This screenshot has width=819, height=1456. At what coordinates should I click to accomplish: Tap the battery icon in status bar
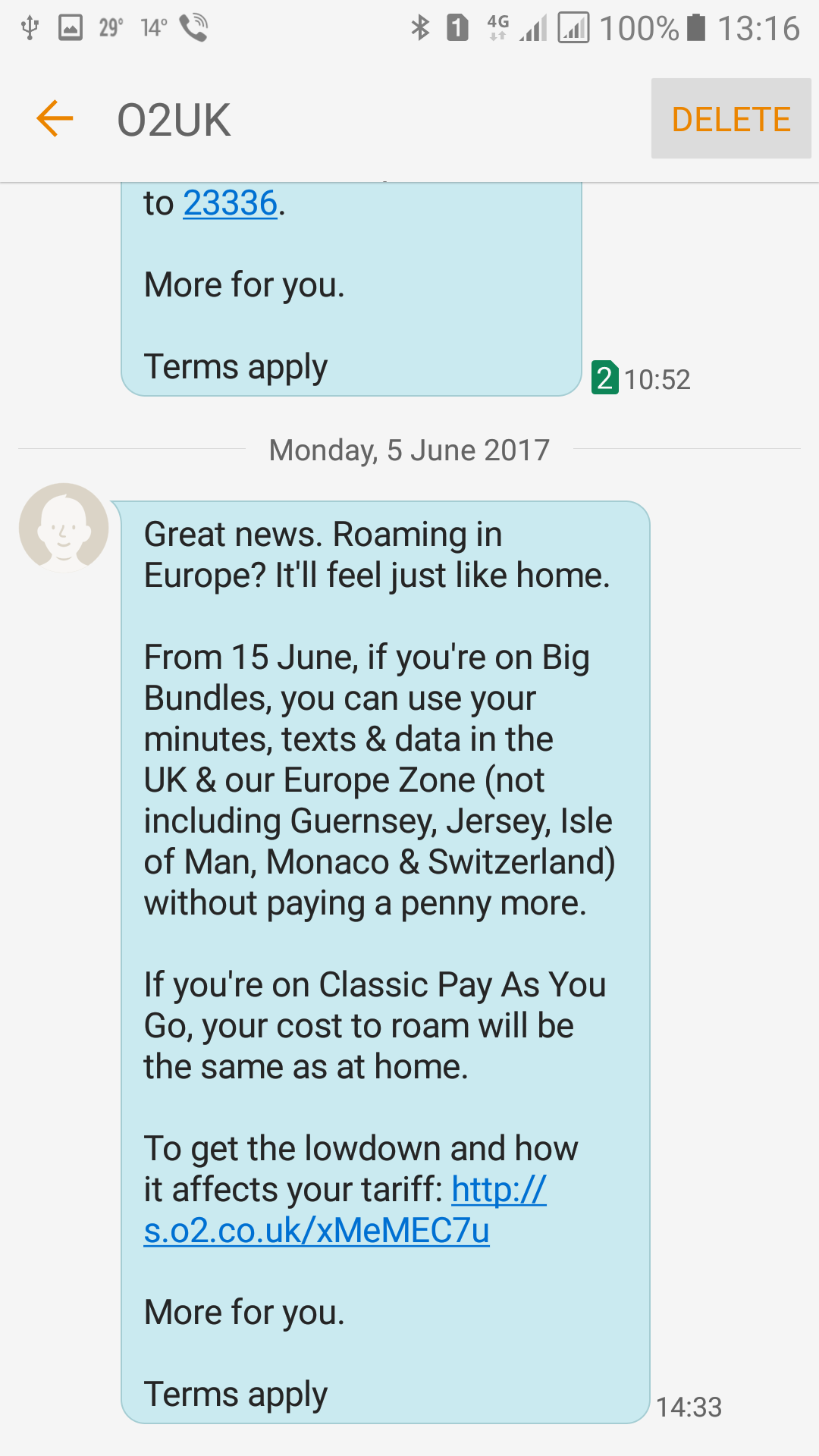point(695,27)
